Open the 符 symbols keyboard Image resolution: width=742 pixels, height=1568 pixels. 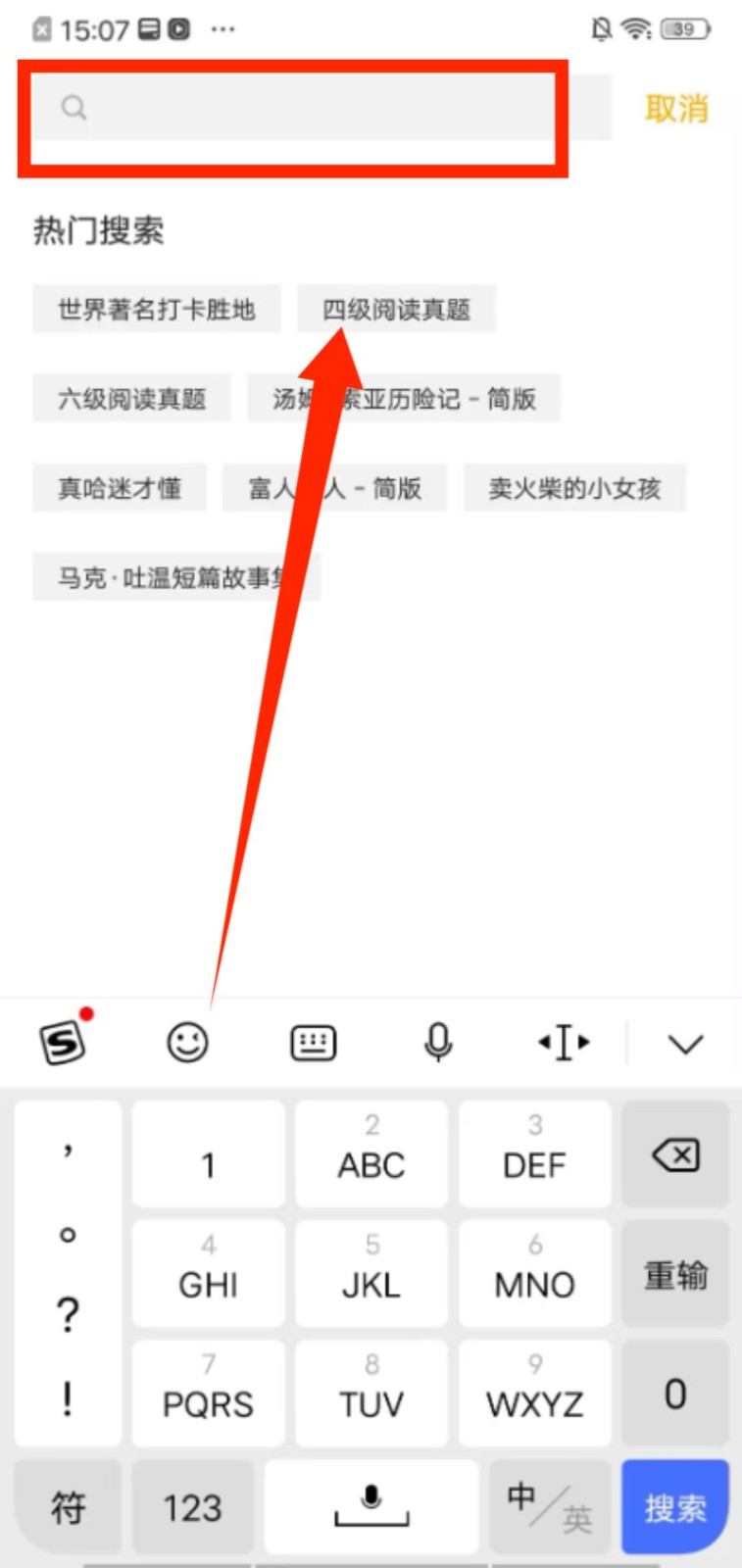click(x=68, y=1507)
